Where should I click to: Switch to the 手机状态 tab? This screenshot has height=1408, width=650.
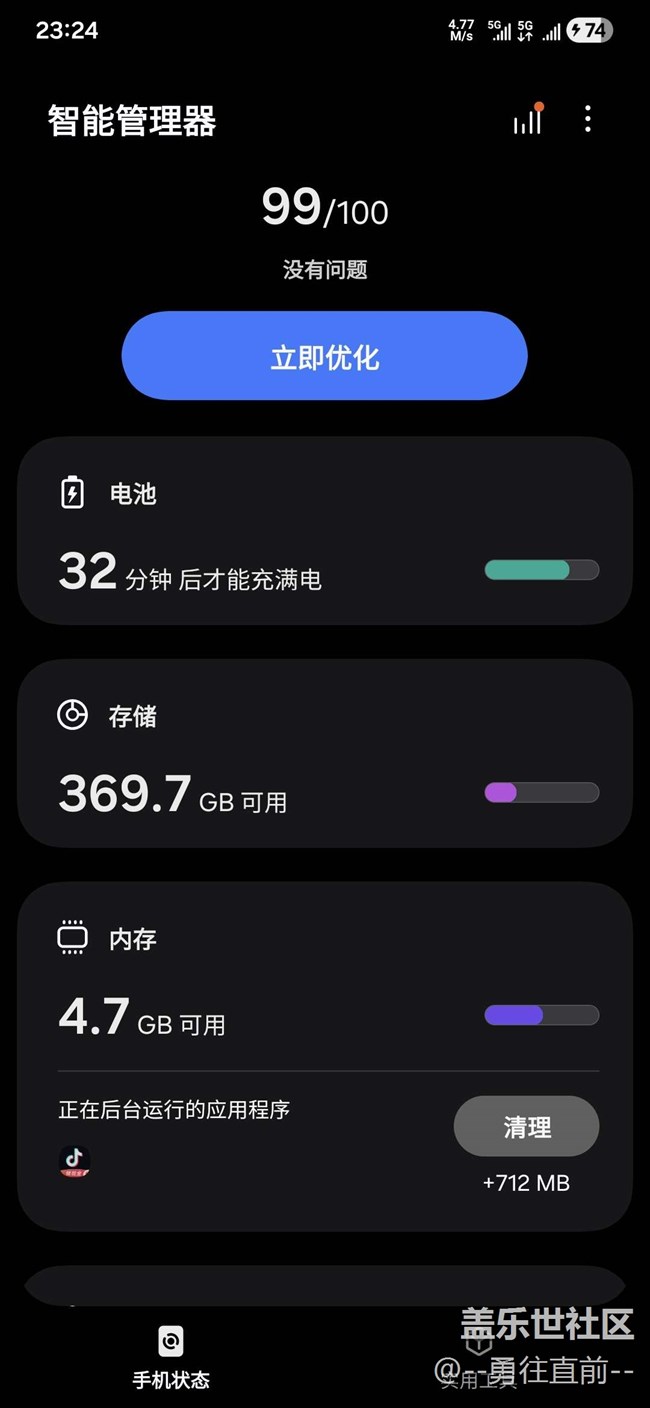tap(171, 1357)
